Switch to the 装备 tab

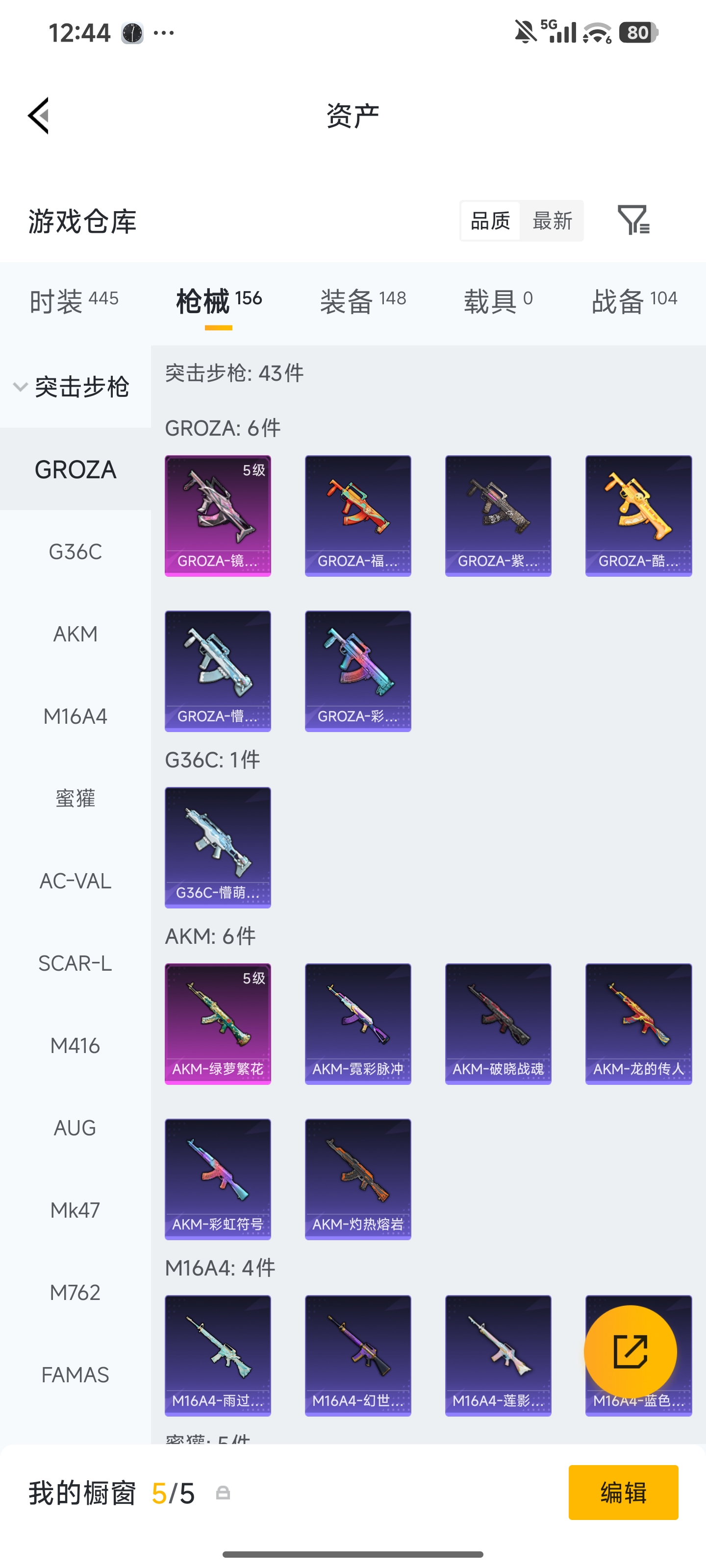[363, 301]
